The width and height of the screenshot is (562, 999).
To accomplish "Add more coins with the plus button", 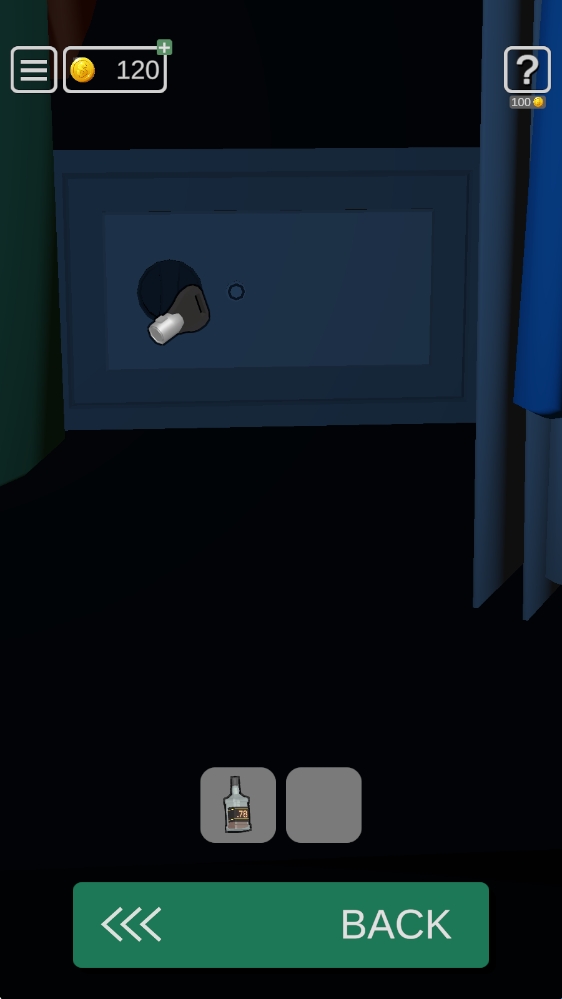I will pos(164,48).
